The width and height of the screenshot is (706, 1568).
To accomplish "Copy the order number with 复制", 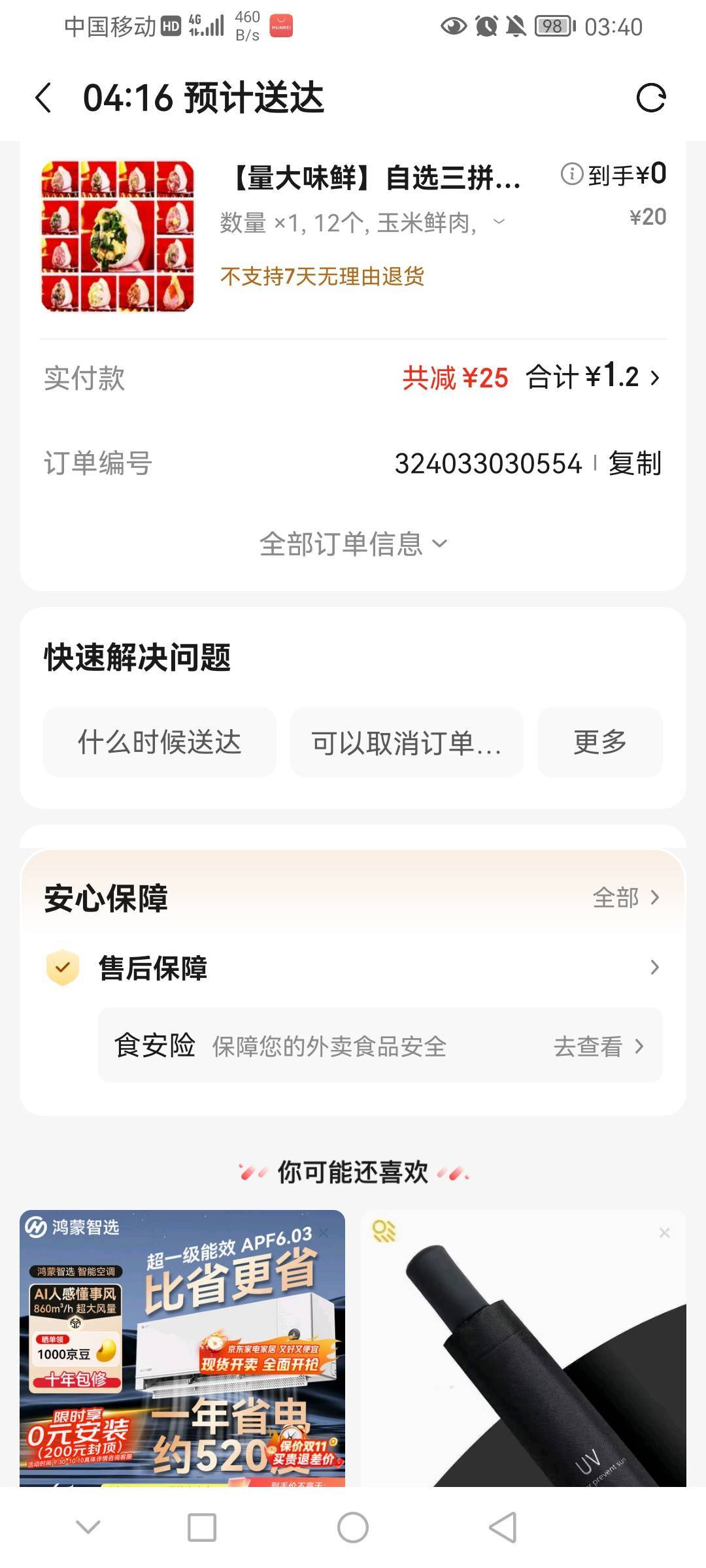I will point(634,463).
